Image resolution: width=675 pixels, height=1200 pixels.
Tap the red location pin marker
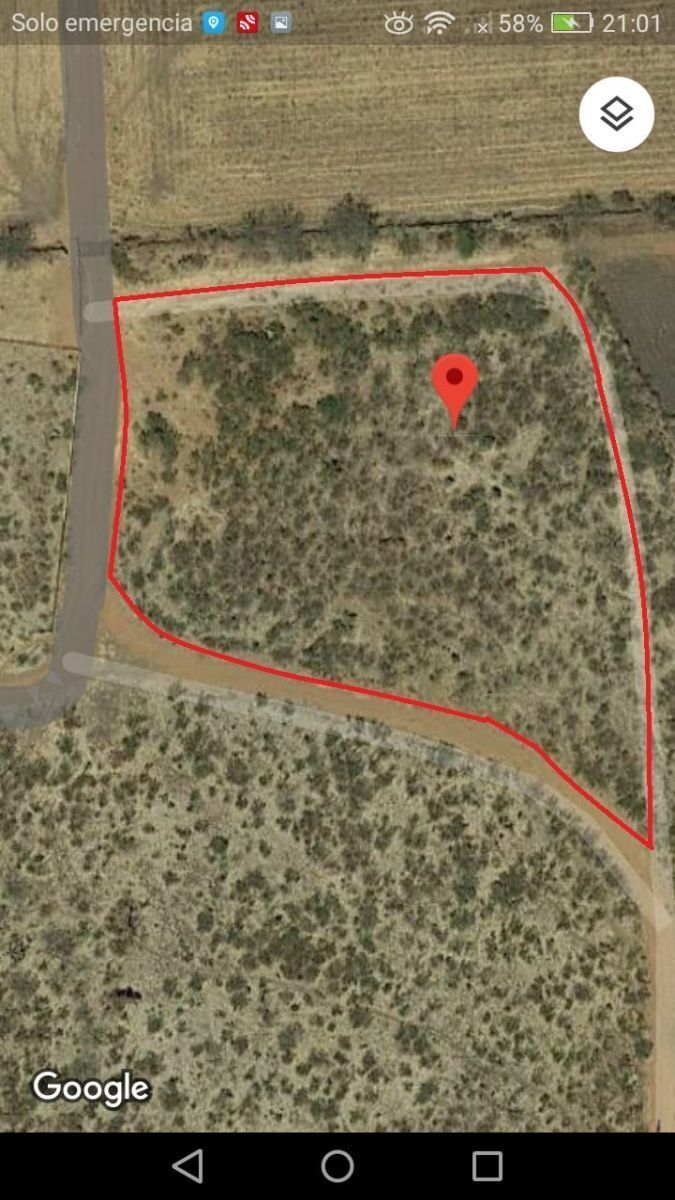point(454,385)
